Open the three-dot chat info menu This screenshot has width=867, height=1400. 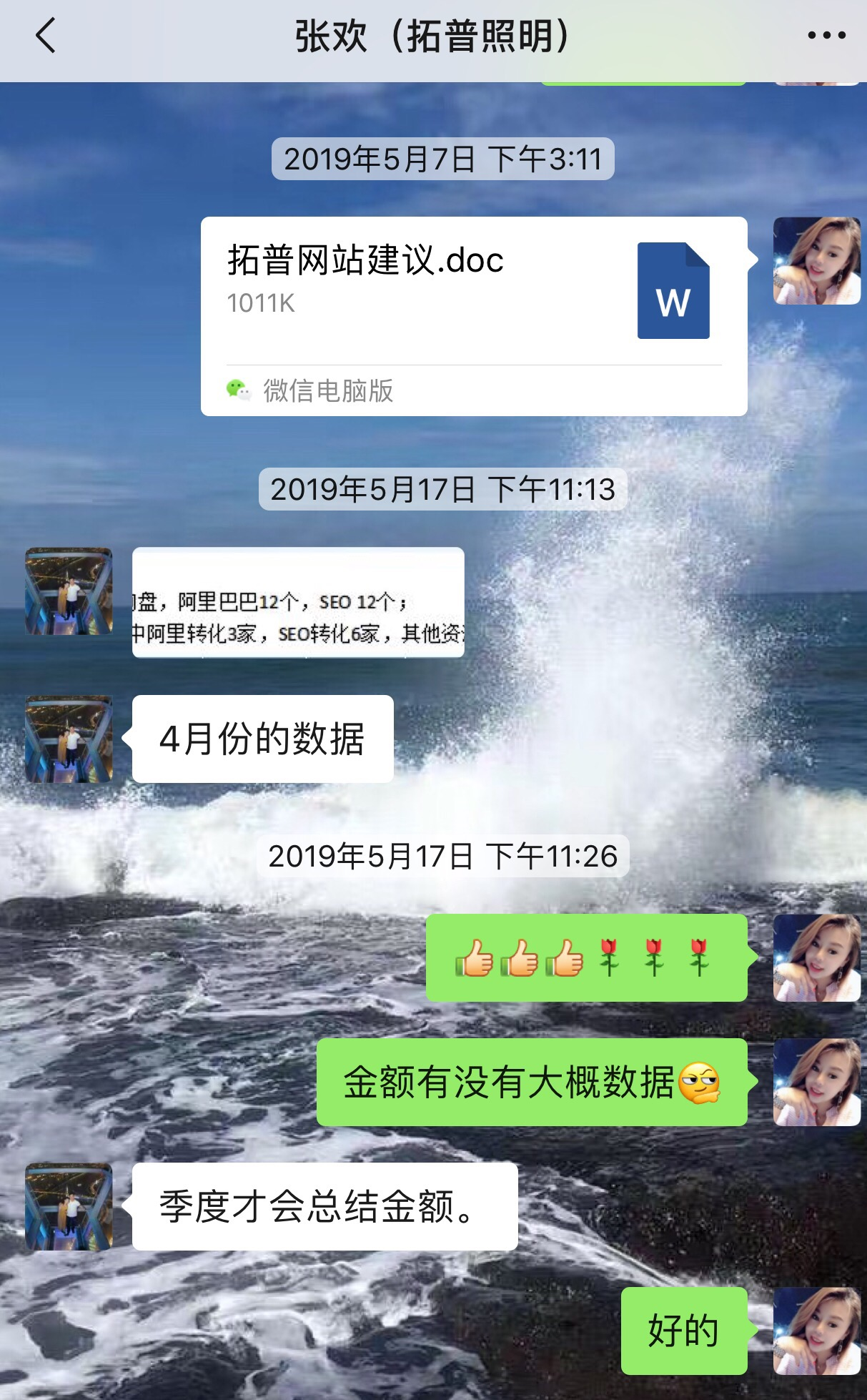[x=826, y=36]
